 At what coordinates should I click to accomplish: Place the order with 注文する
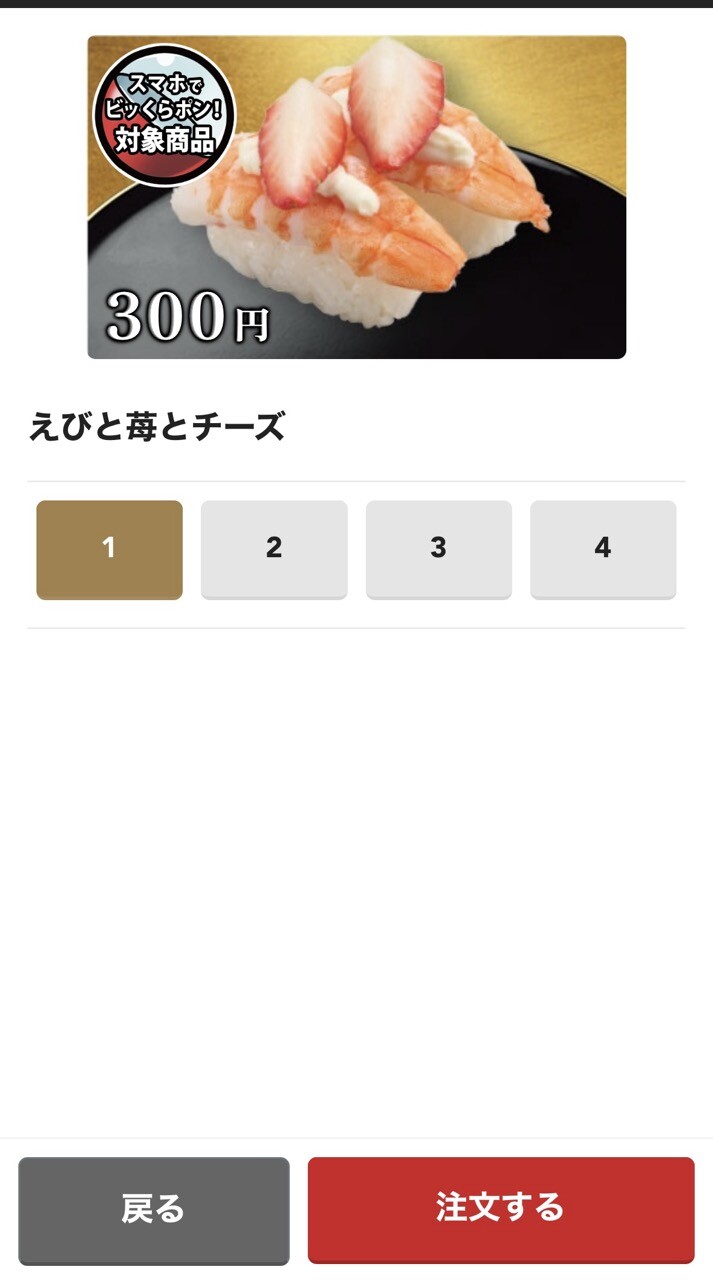click(x=501, y=1211)
